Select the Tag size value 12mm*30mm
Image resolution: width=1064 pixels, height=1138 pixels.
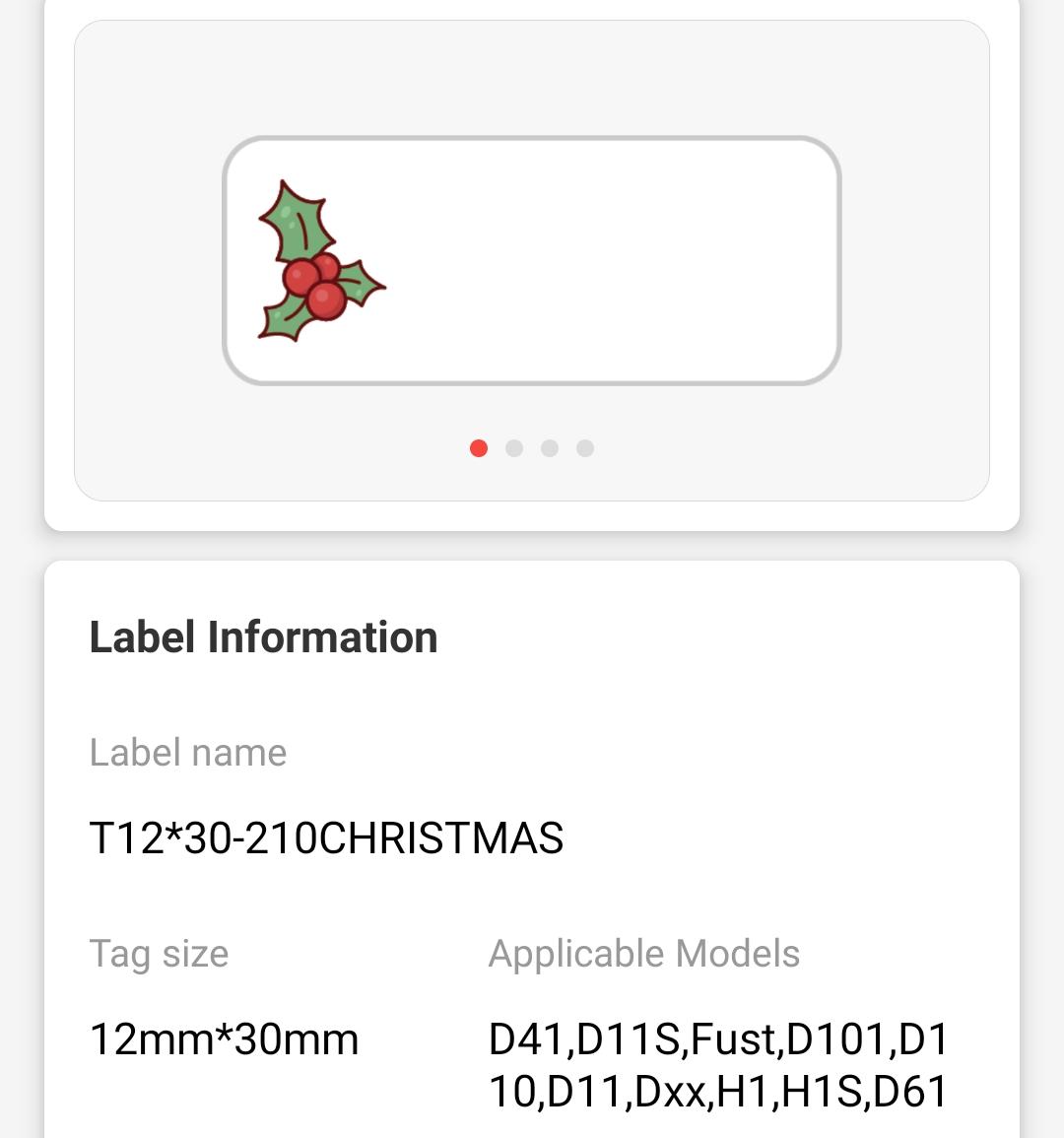[225, 1038]
